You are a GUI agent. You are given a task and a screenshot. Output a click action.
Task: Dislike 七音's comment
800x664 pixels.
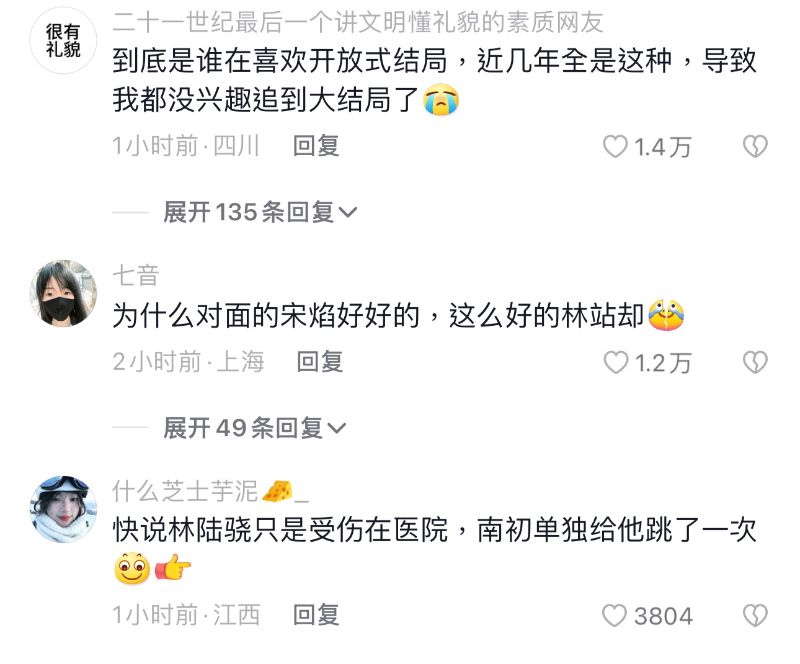click(x=755, y=363)
